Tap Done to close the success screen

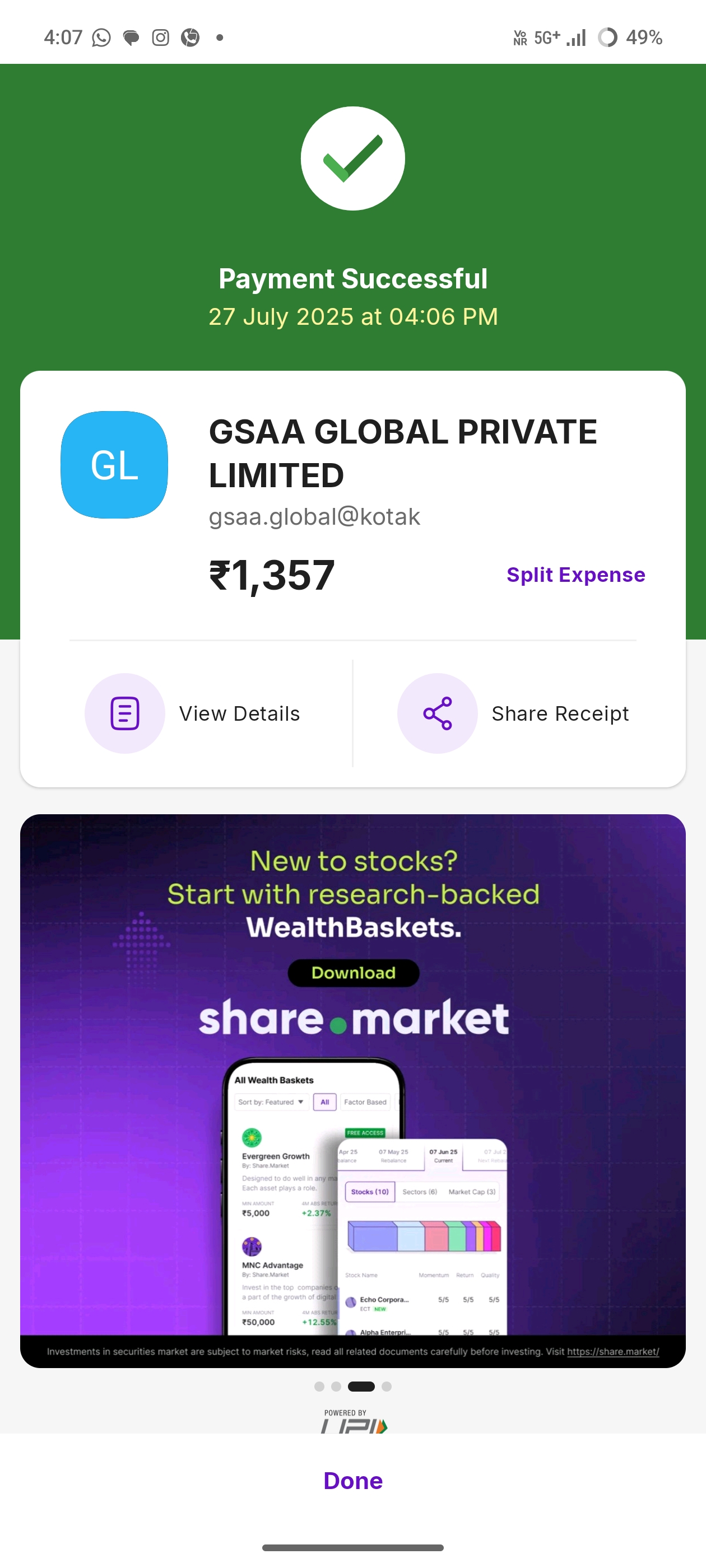pos(352,1480)
